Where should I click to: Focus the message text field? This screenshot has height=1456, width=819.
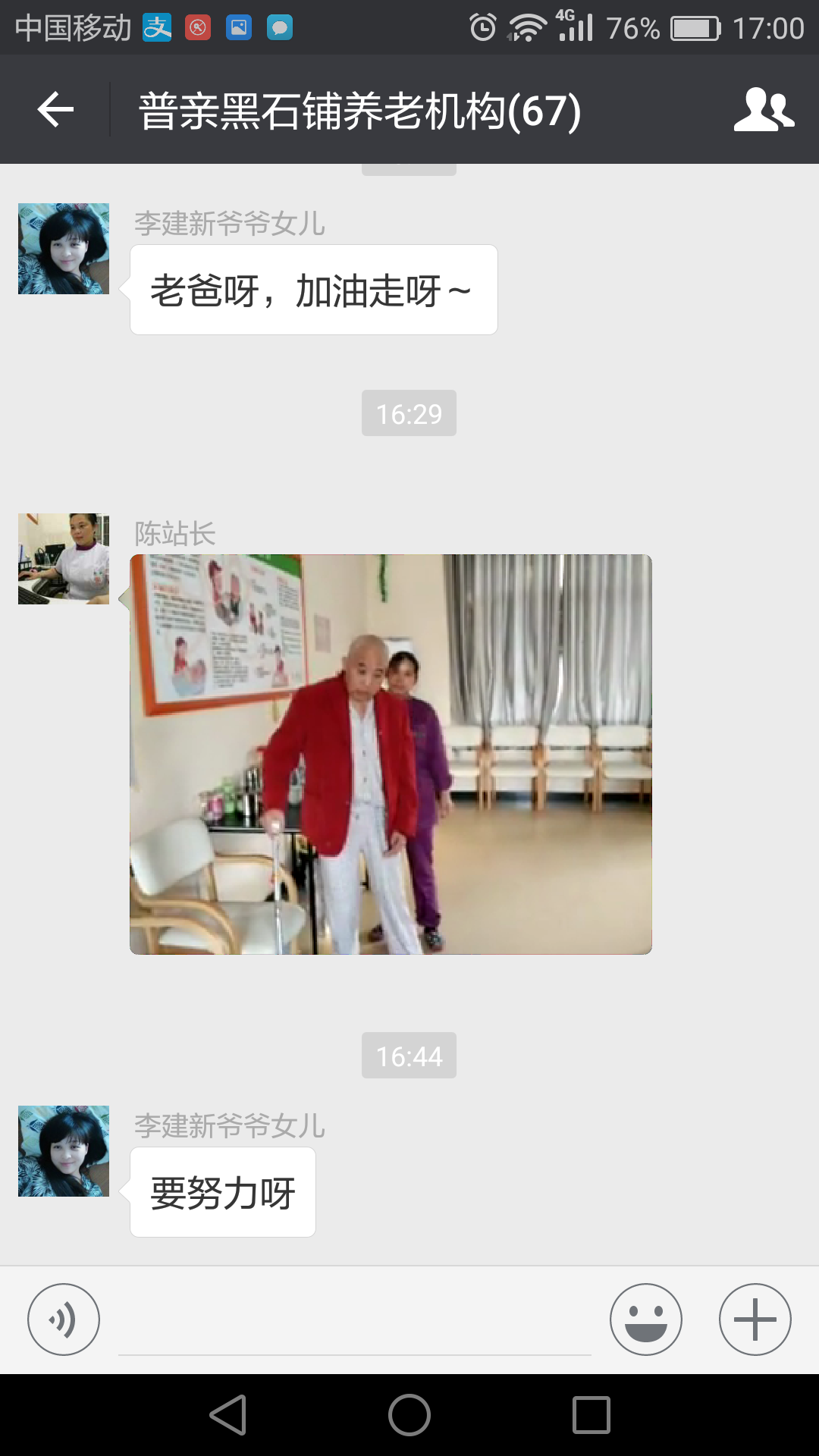click(355, 1323)
